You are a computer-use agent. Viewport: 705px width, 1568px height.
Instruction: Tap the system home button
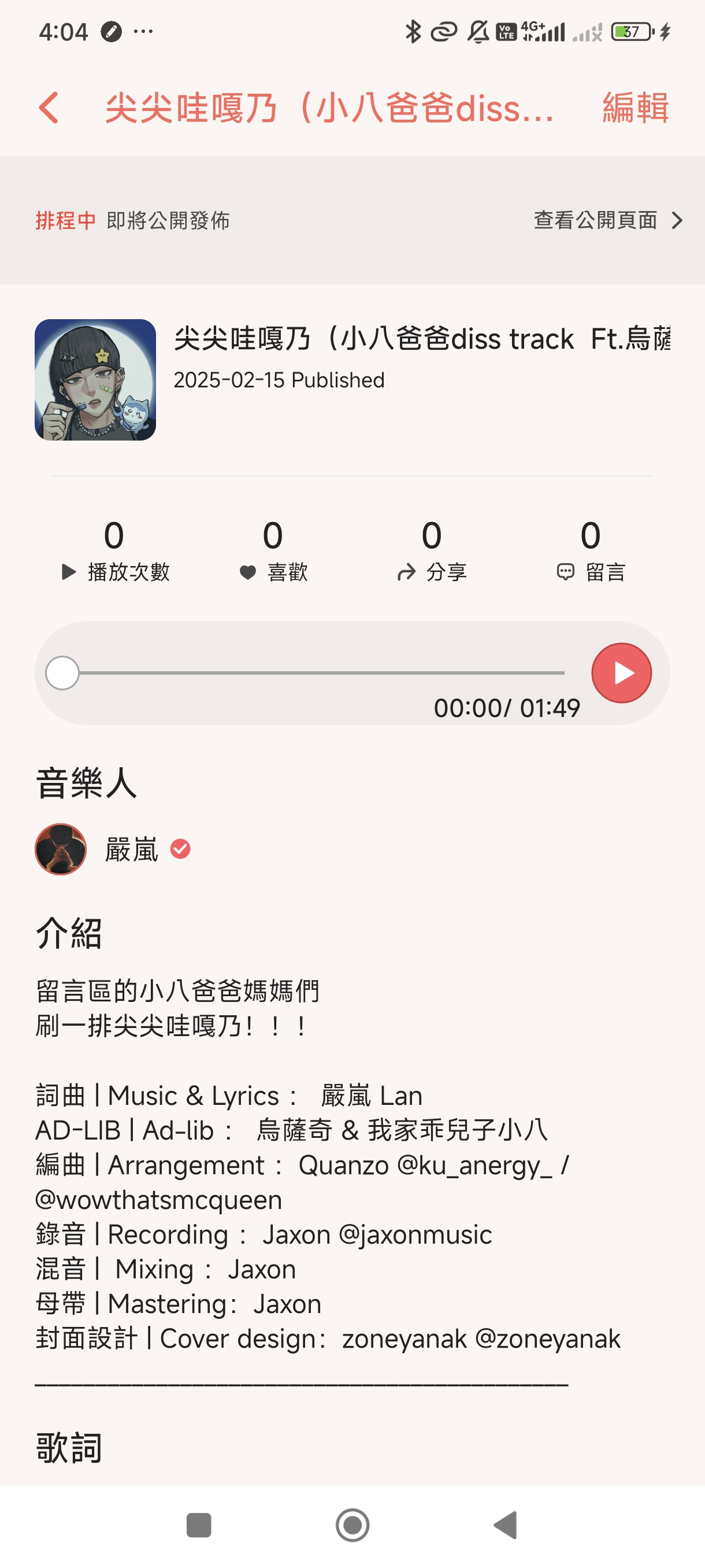[352, 1525]
